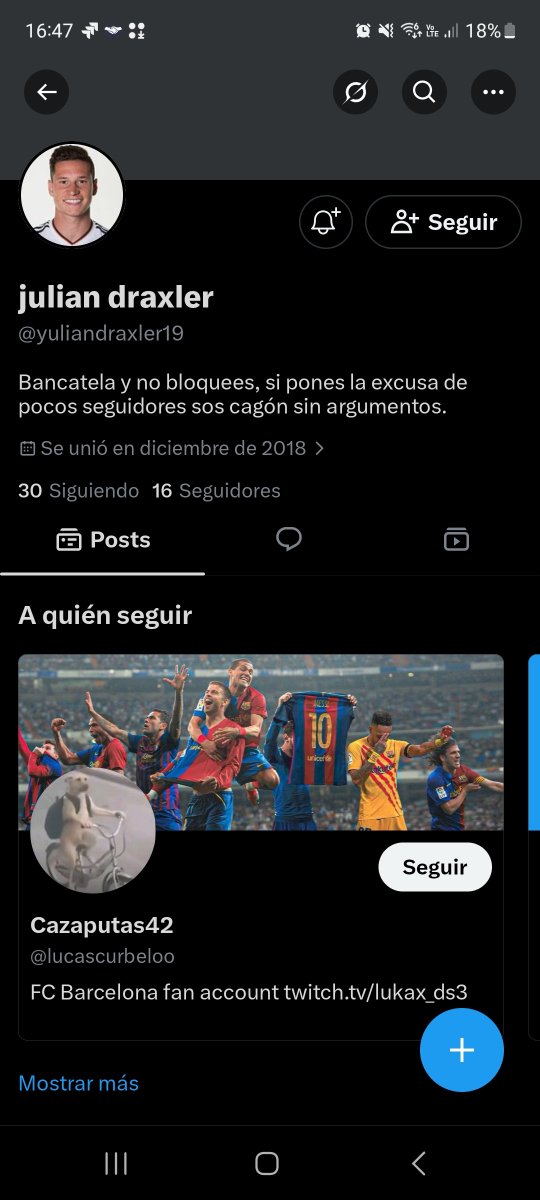This screenshot has height=1200, width=540.
Task: View the 30 Siguiendo list
Action: tap(79, 490)
